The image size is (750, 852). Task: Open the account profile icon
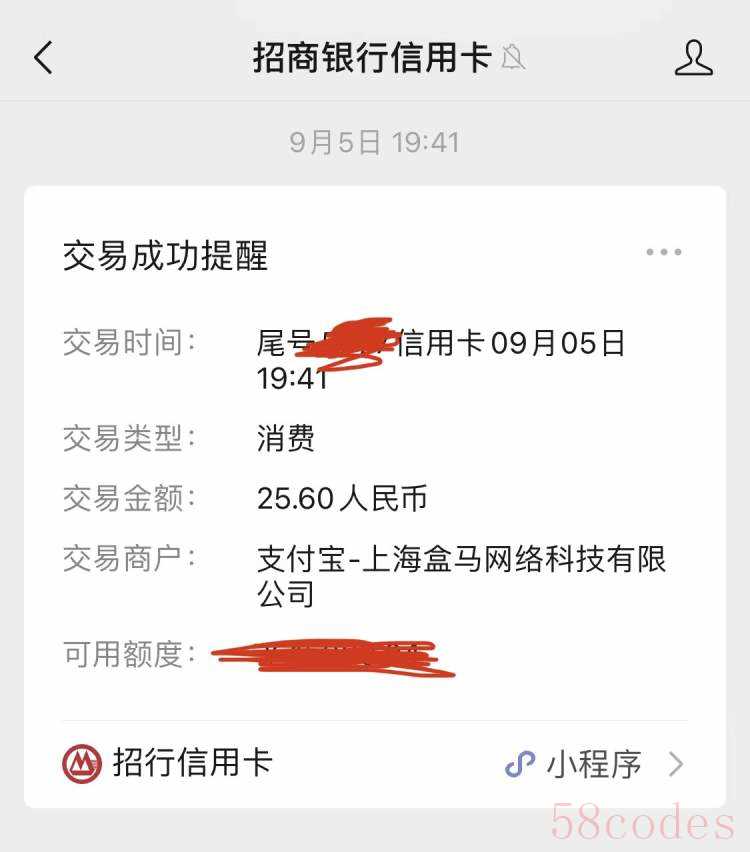693,58
